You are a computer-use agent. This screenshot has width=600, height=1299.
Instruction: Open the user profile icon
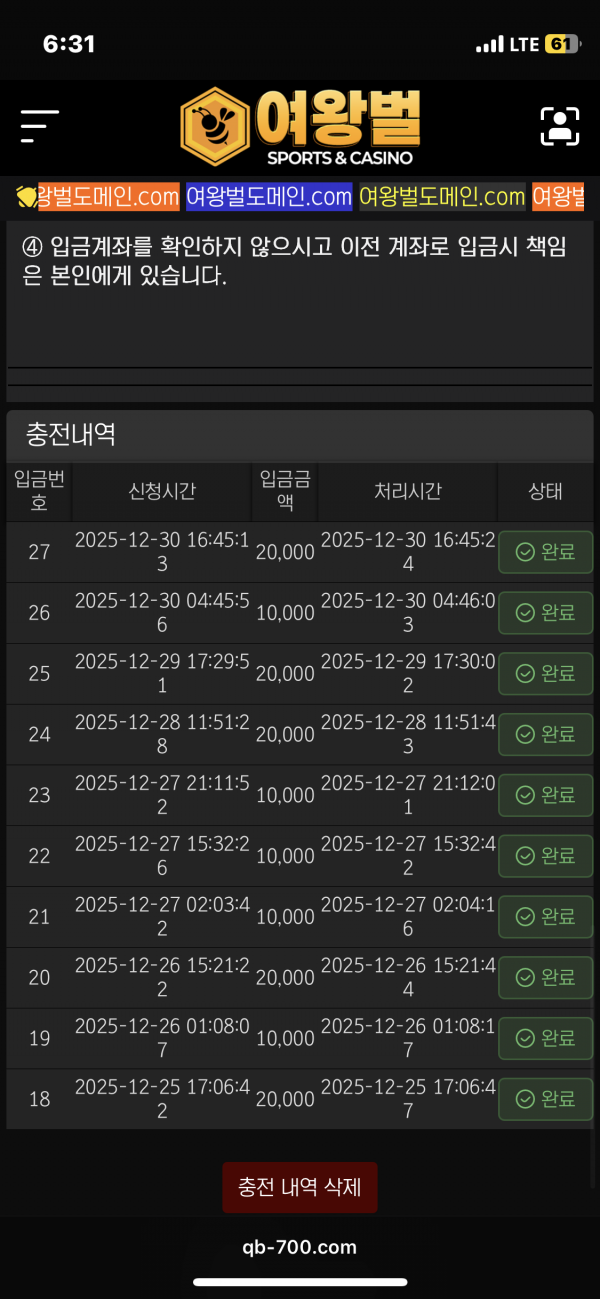tap(560, 127)
